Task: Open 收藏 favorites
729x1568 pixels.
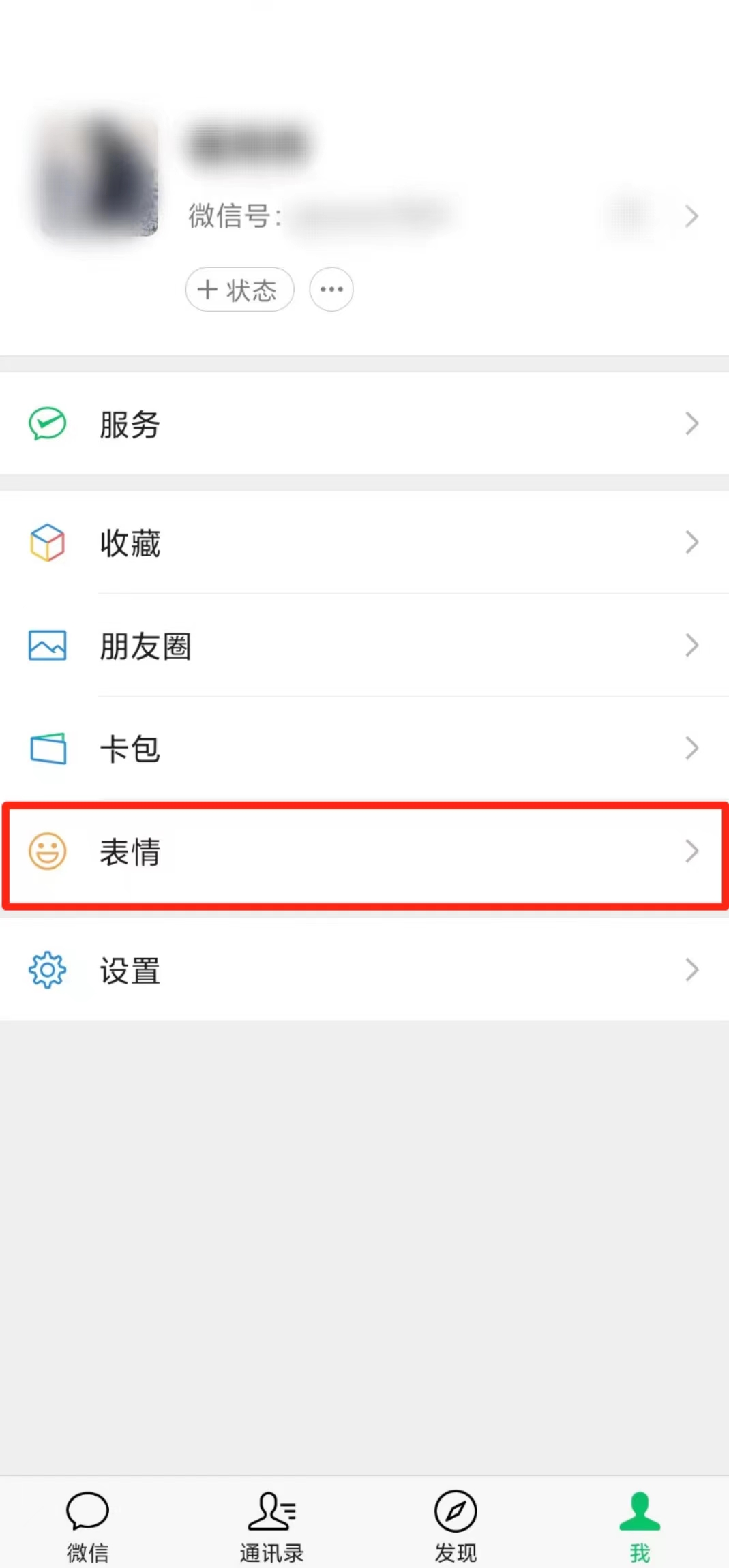Action: pos(364,543)
